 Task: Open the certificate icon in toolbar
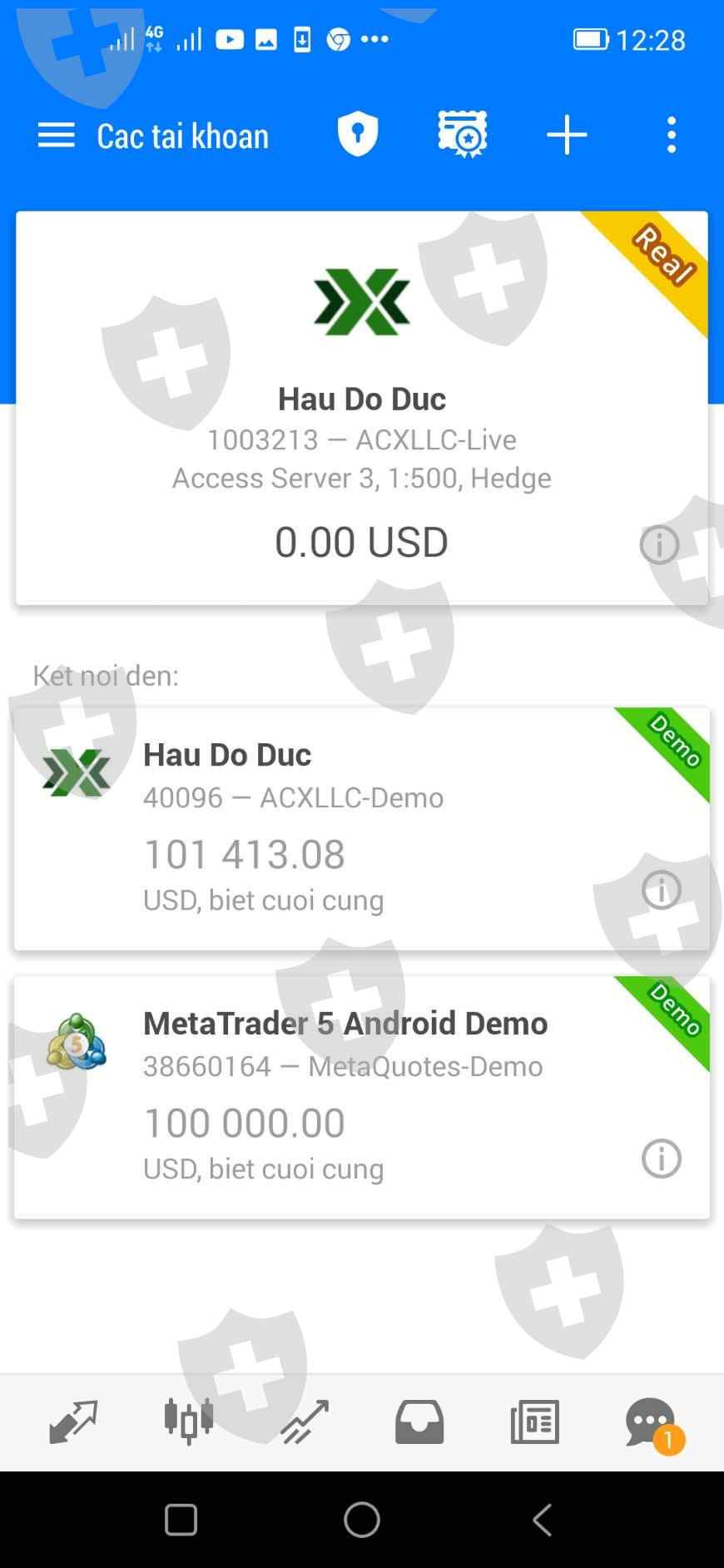462,135
